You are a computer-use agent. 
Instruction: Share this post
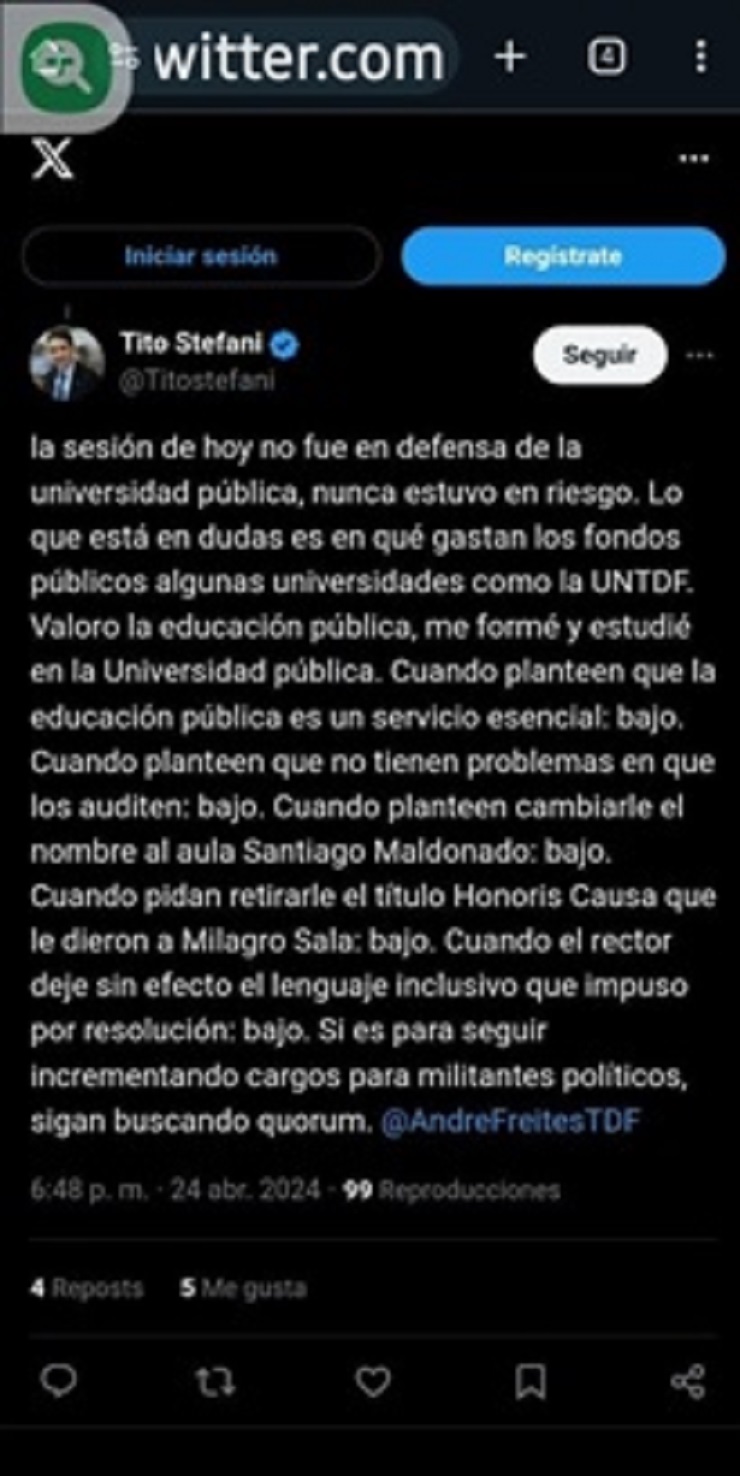click(x=688, y=1382)
